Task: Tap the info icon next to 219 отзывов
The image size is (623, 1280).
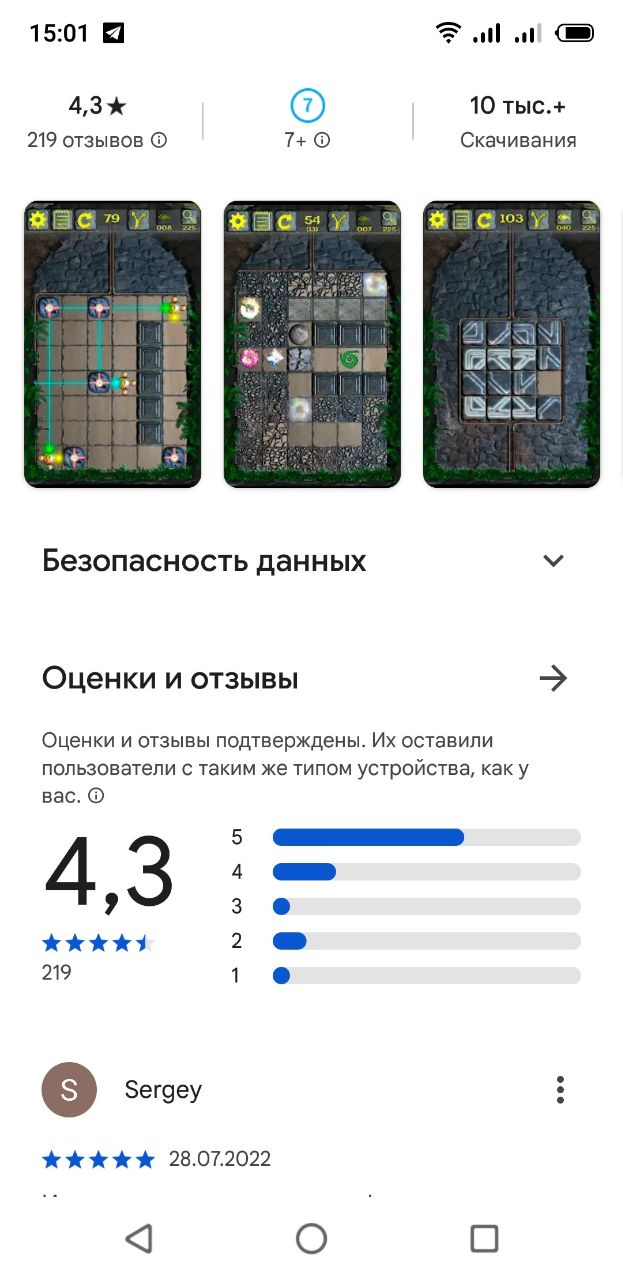Action: coord(159,141)
